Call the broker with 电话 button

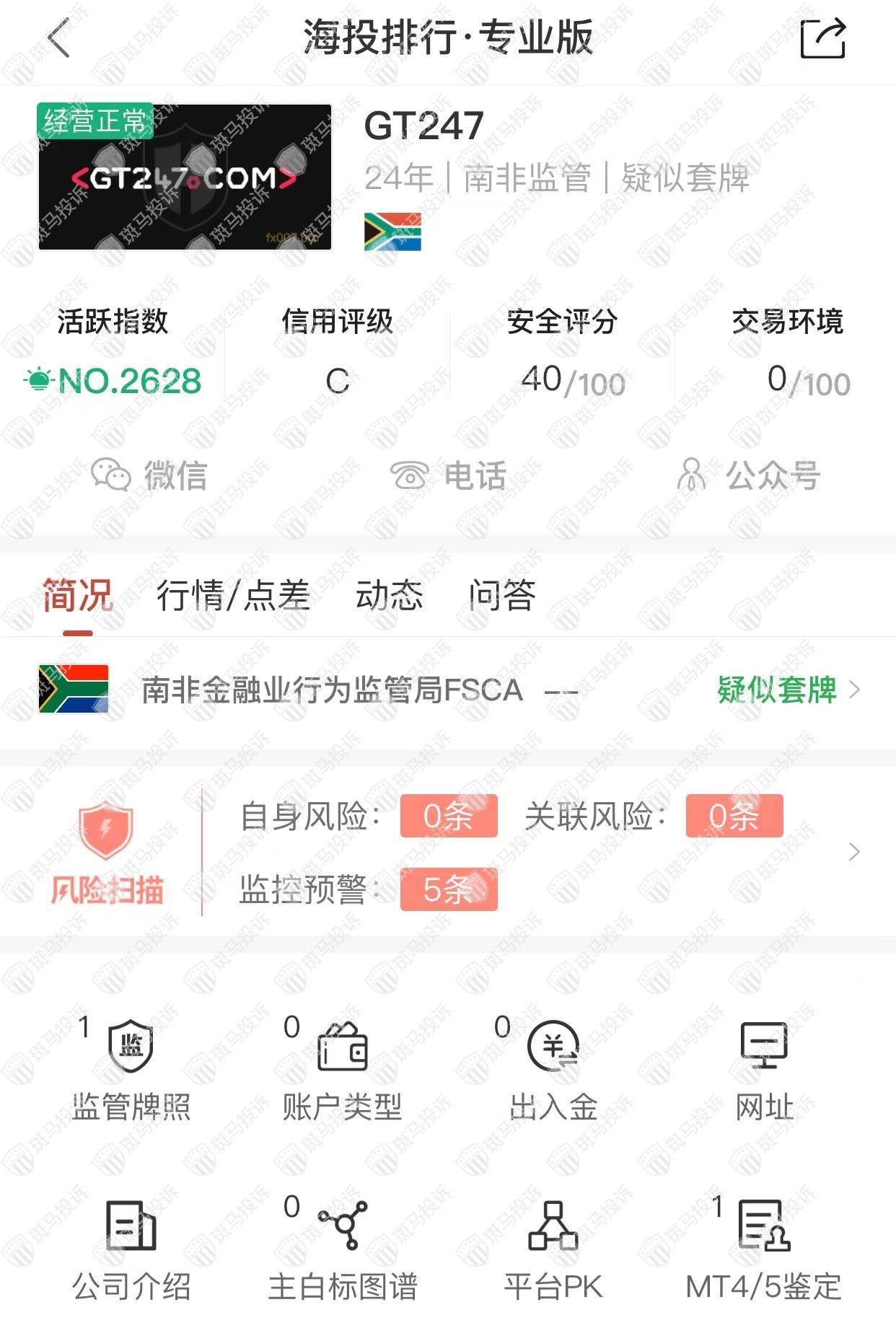448,475
